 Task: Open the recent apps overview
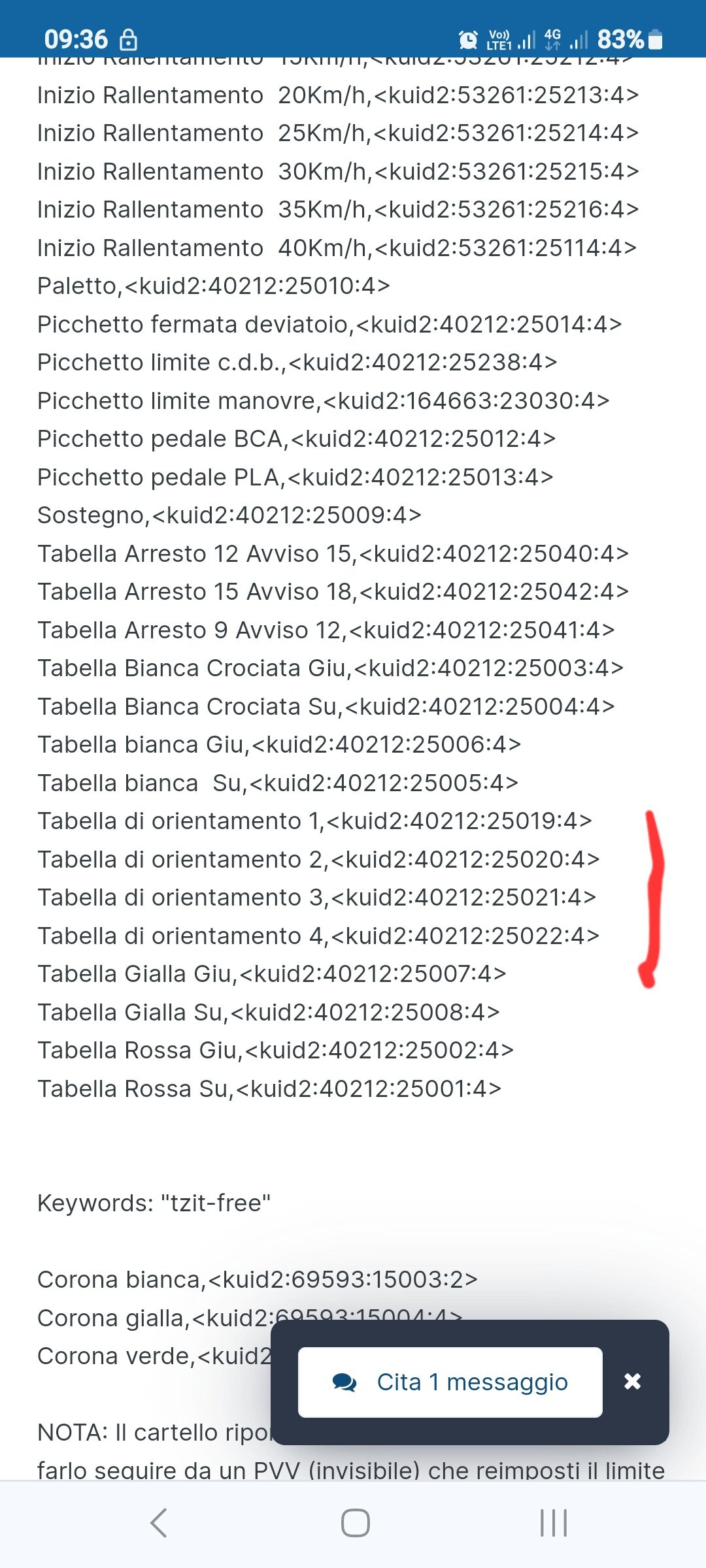tap(553, 1523)
